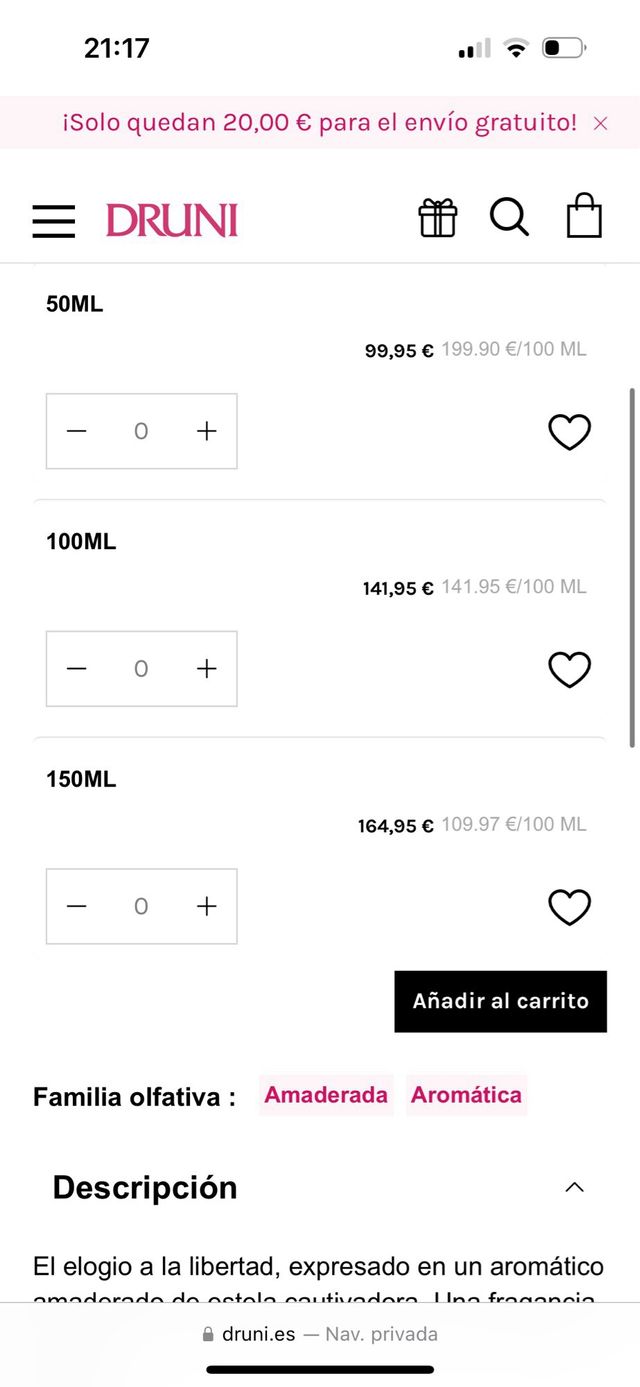Increase quantity for 150ML

tap(206, 906)
